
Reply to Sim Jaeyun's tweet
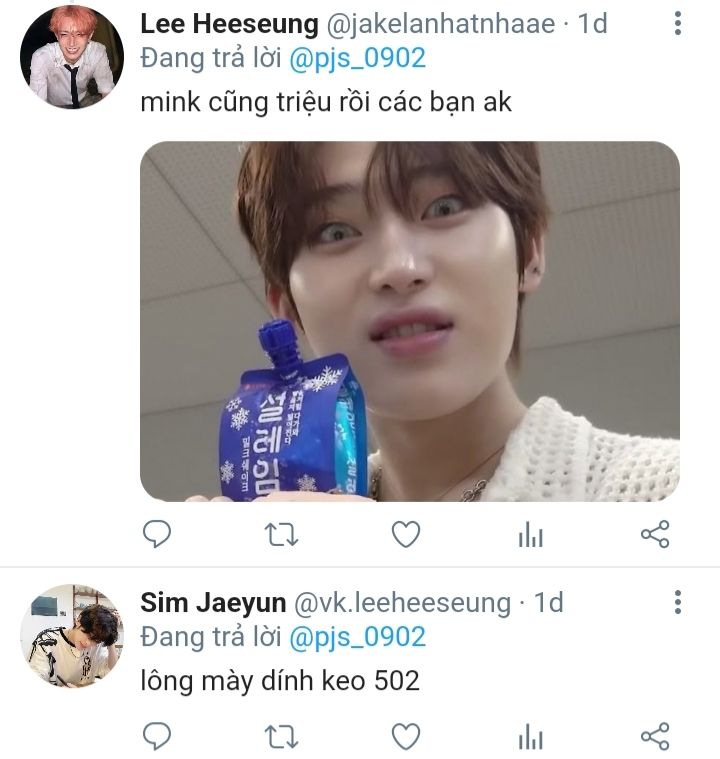point(157,737)
